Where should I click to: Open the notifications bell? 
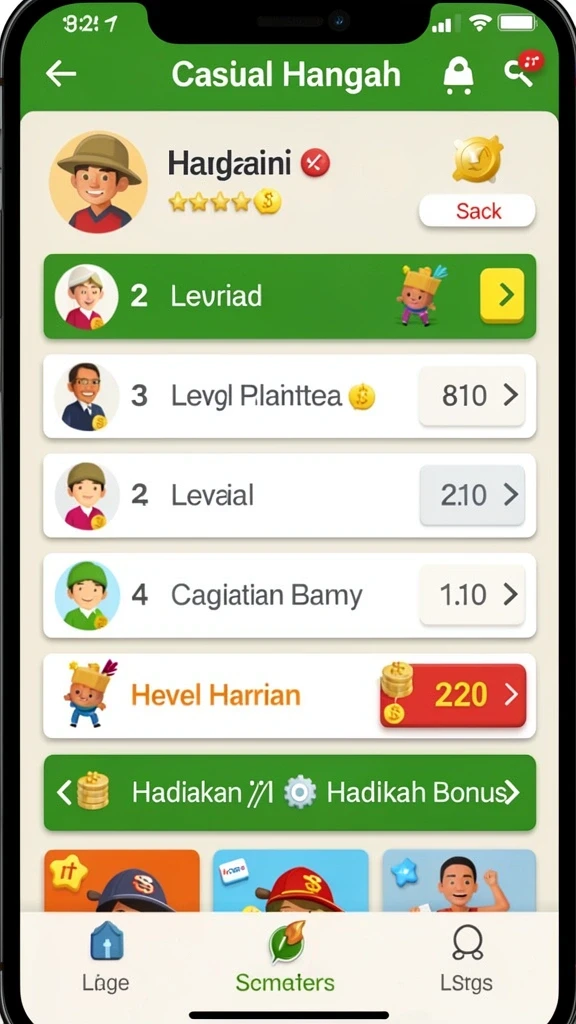pos(458,74)
